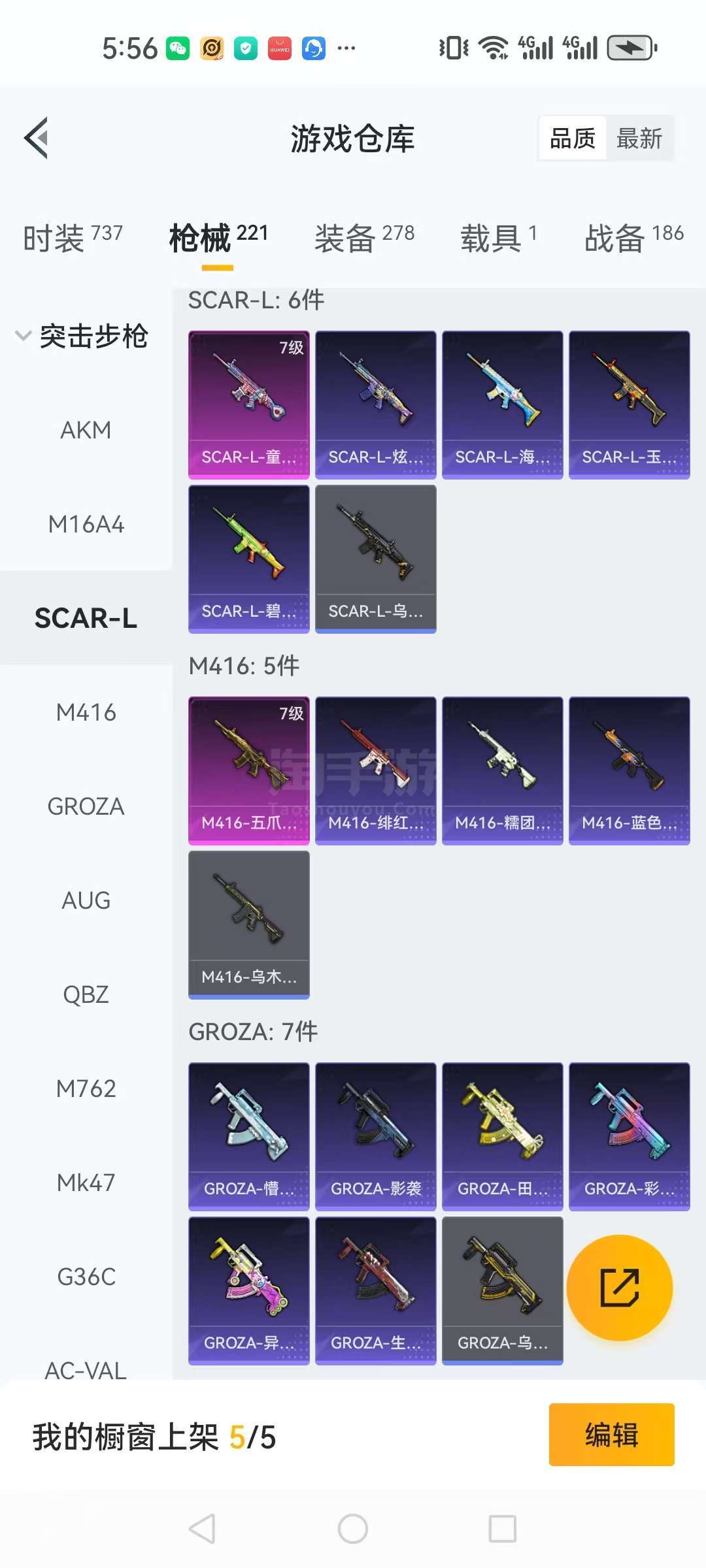Open the 装备 tab
Screen dimensions: 706x1568
[x=364, y=237]
